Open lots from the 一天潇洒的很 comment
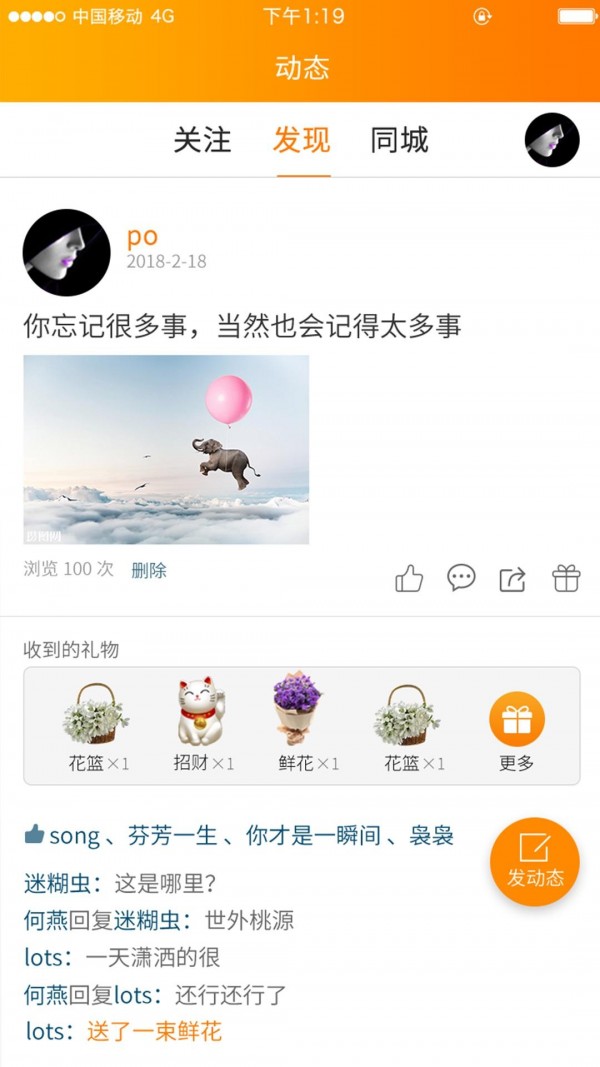The height and width of the screenshot is (1067, 600). tap(45, 958)
